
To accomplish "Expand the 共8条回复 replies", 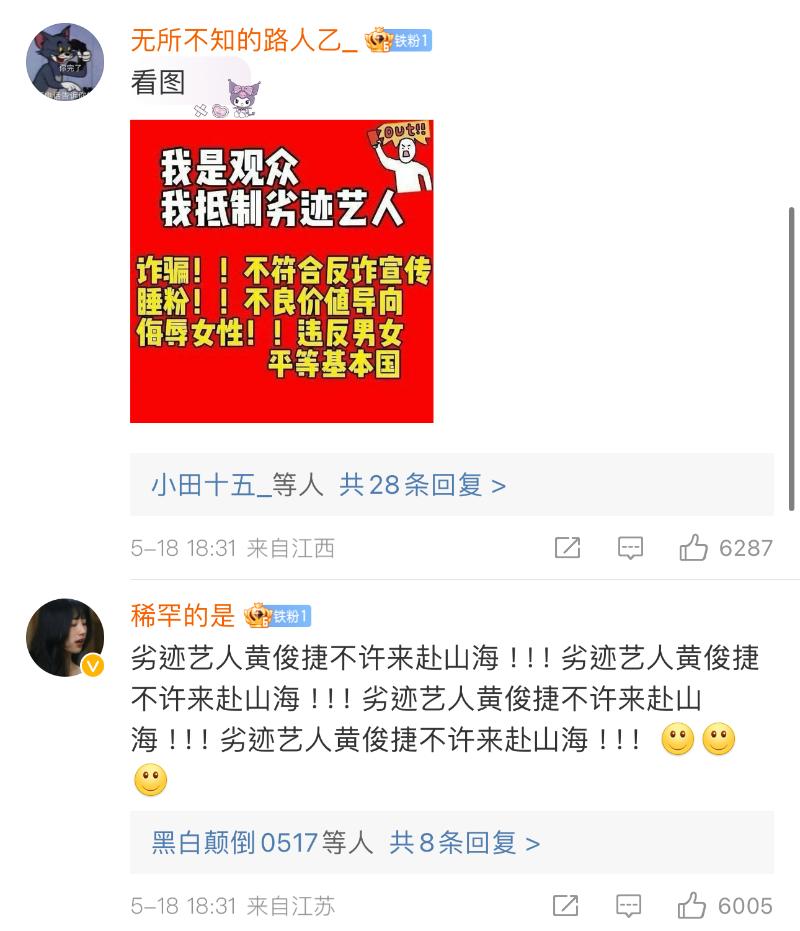I will click(x=464, y=843).
